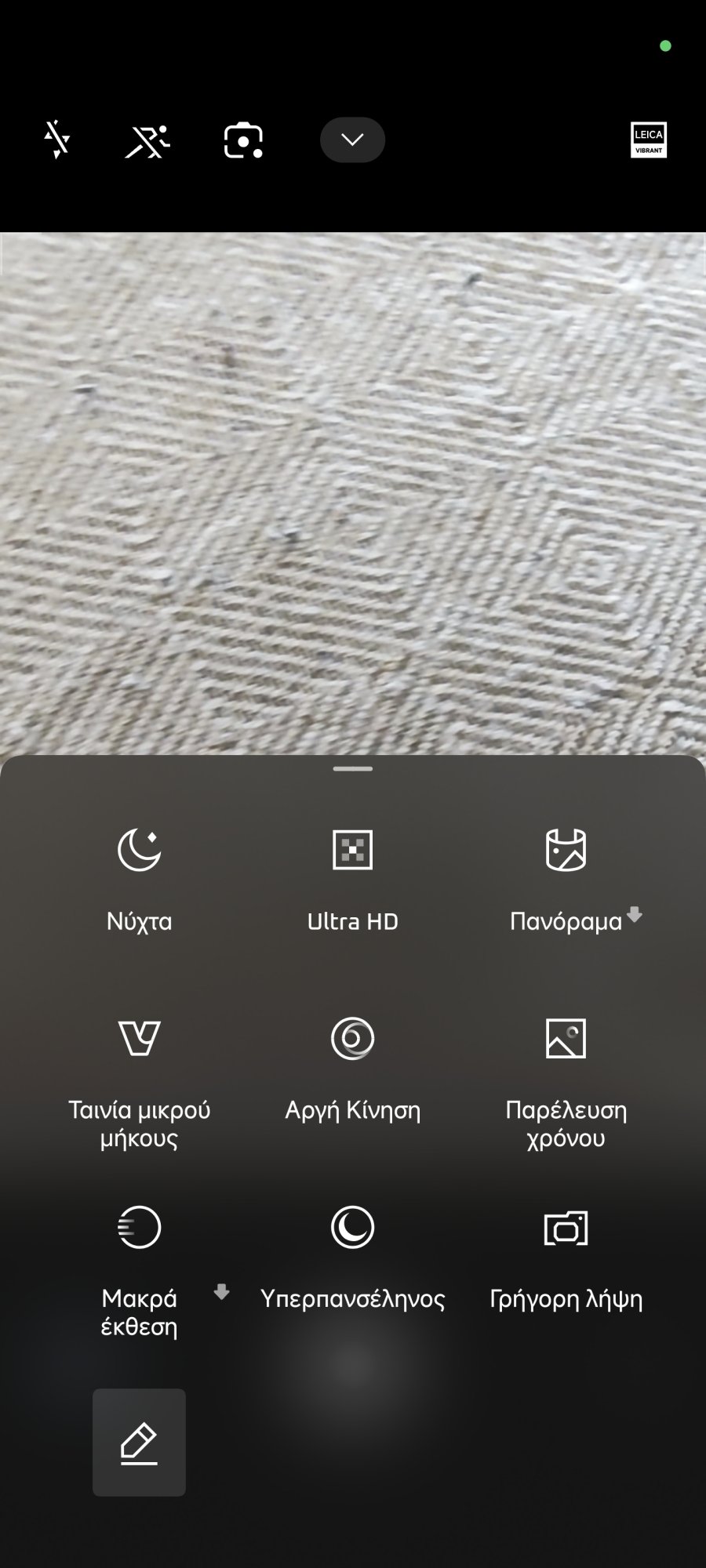Open Υπερπανσέληνος supermoon mode
This screenshot has height=1568, width=706.
[352, 1227]
